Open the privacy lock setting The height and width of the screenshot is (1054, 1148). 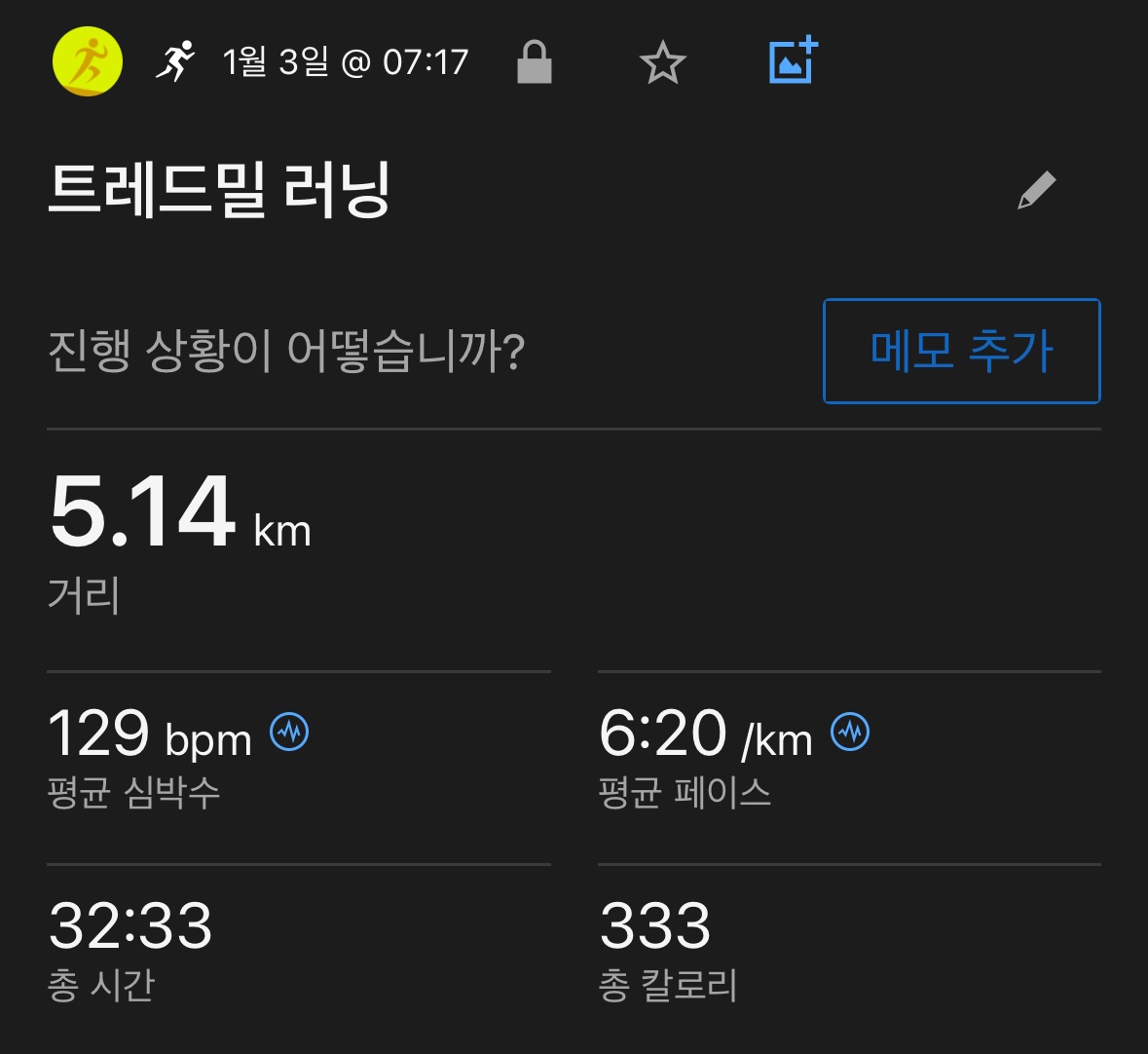click(x=534, y=62)
